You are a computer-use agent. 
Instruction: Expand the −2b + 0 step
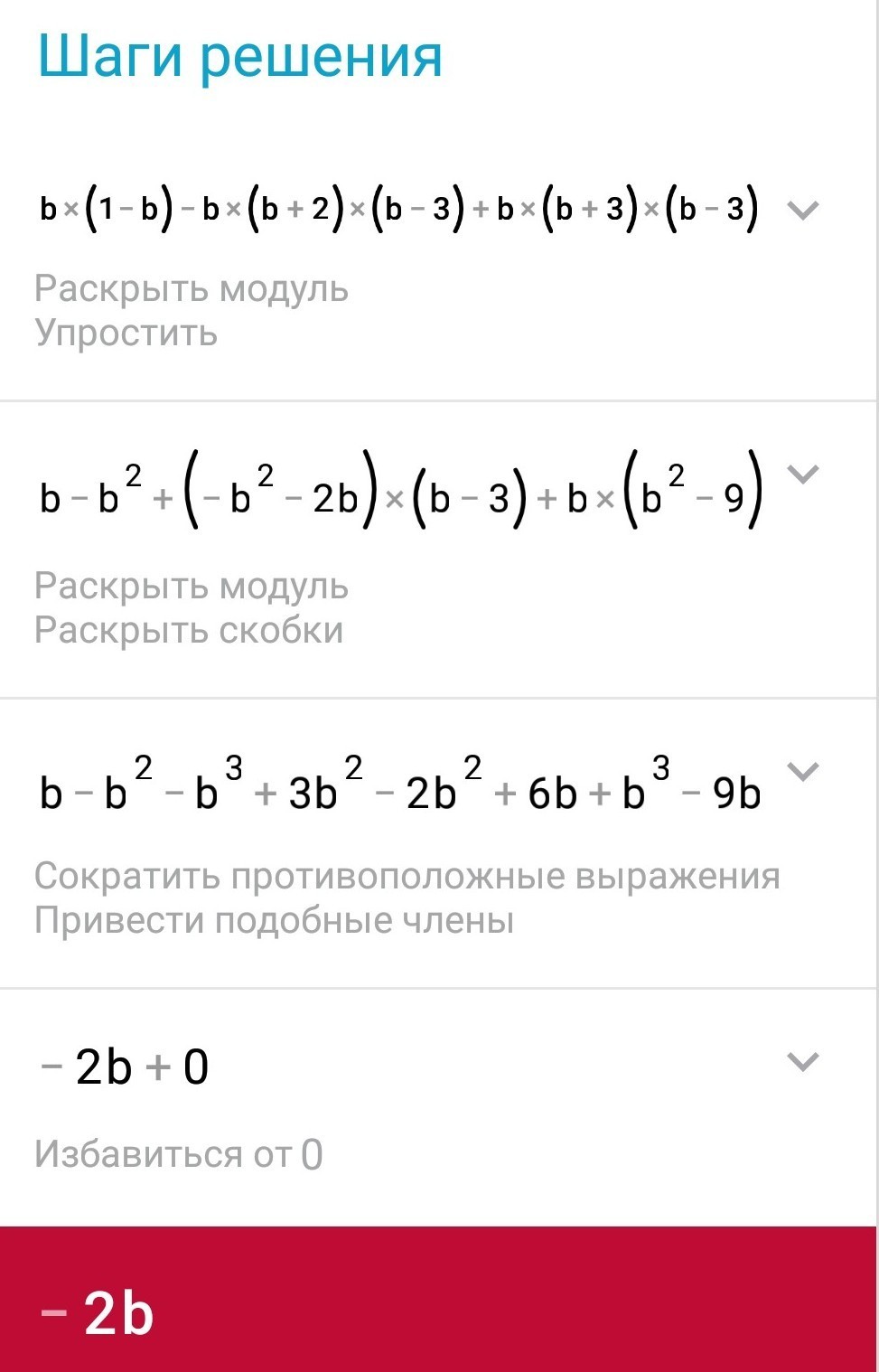(802, 1061)
